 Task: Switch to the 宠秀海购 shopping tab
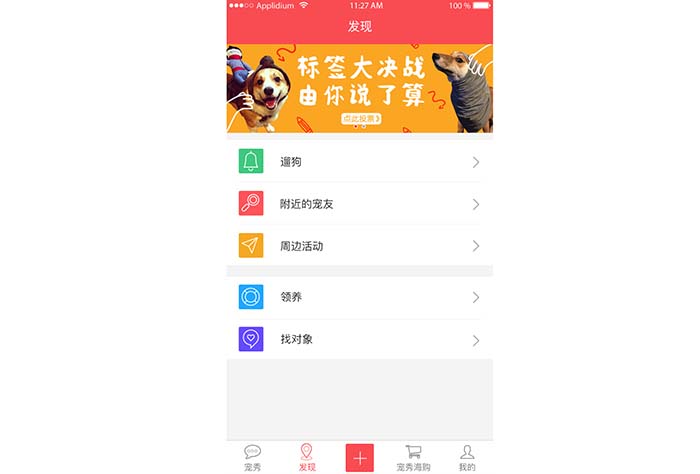[413, 457]
